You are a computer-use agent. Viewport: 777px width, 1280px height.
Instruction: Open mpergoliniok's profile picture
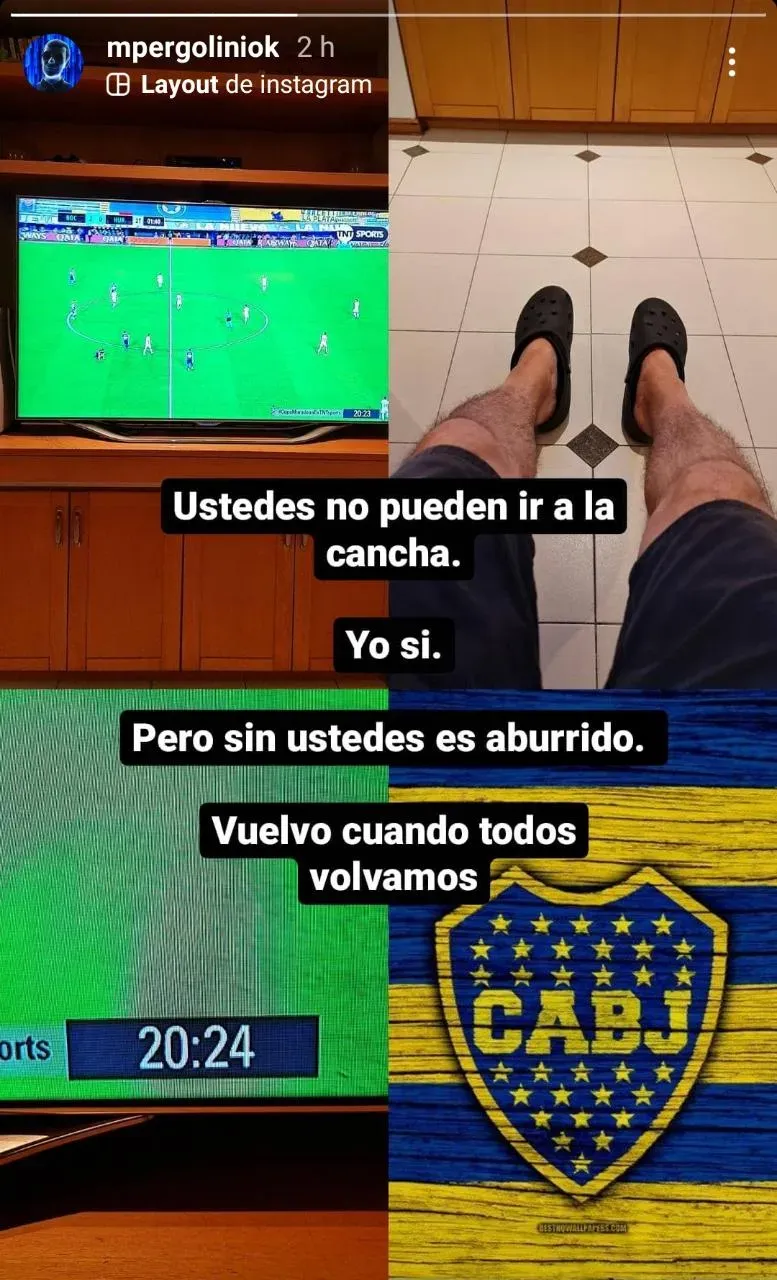click(x=53, y=63)
